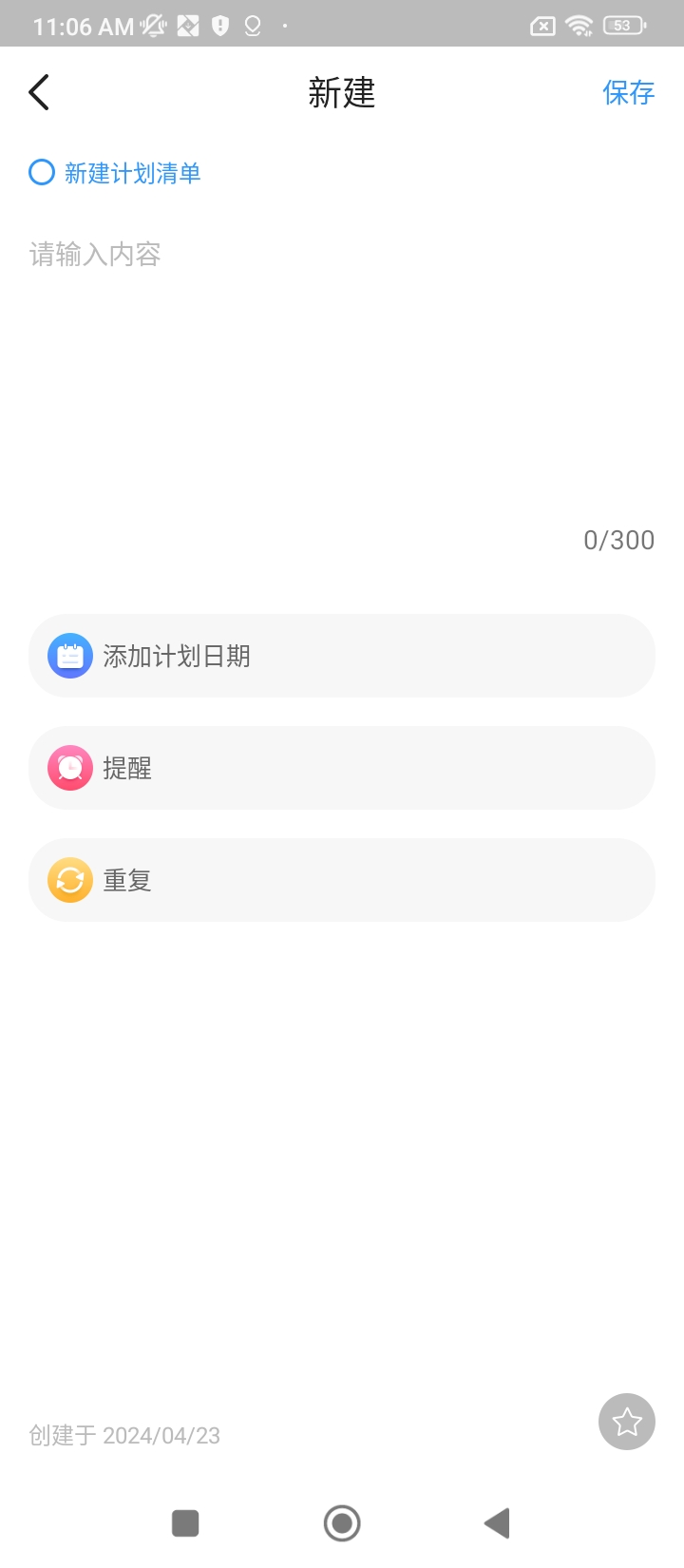Mark the plan with the star icon
This screenshot has height=1568, width=684.
(627, 1422)
